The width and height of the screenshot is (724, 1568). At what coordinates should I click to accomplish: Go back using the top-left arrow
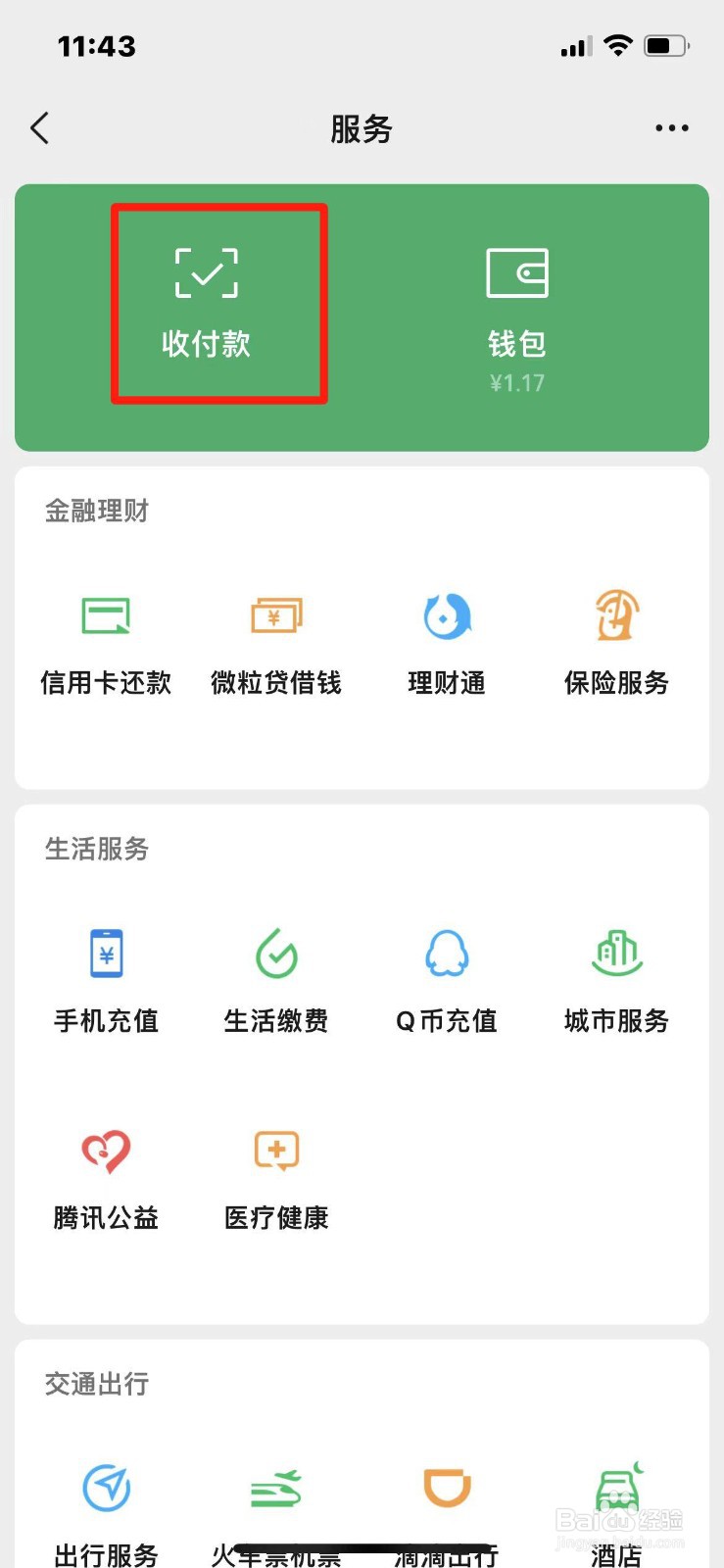point(40,128)
